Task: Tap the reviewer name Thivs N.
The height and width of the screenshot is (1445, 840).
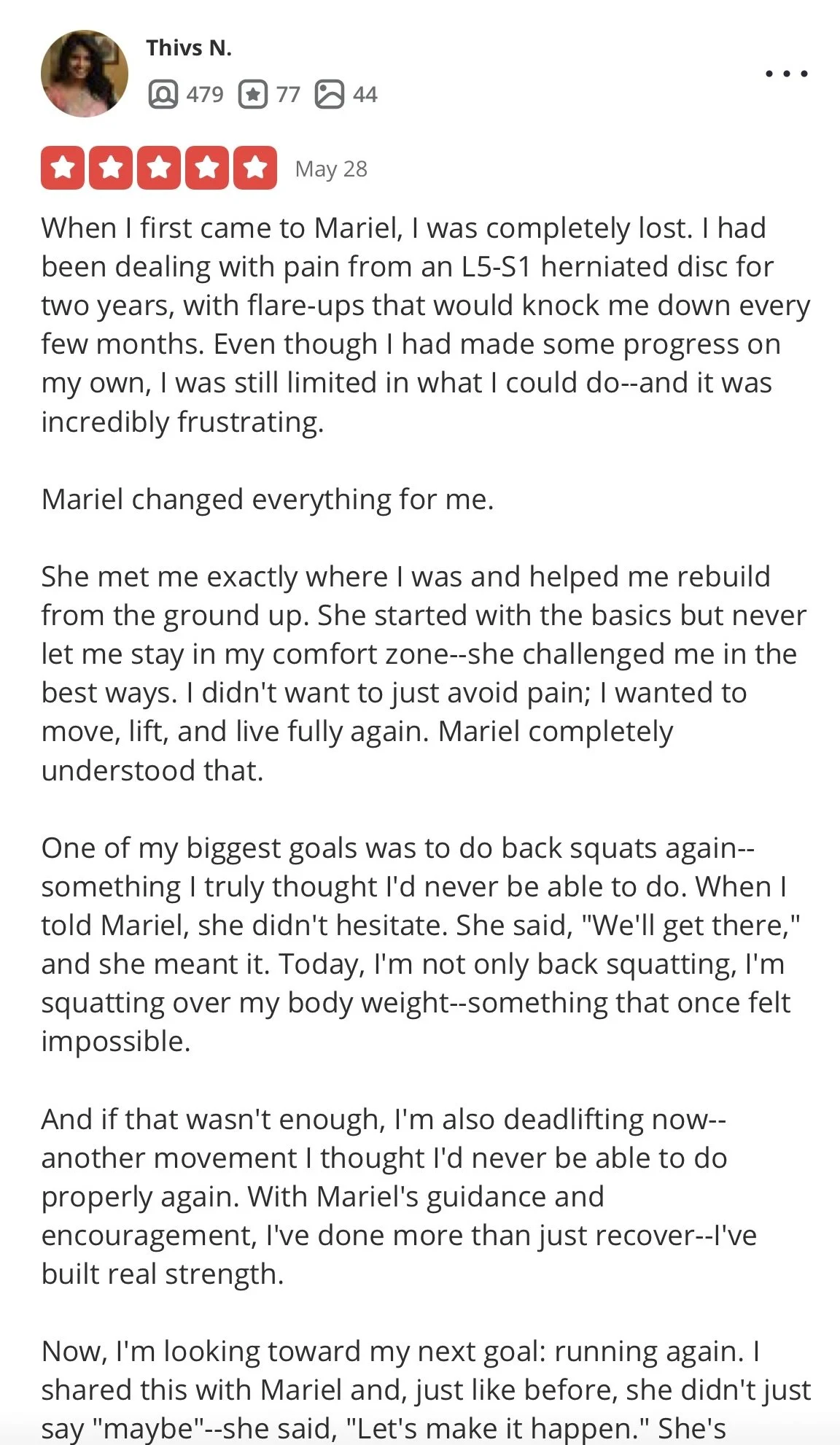Action: [x=189, y=48]
